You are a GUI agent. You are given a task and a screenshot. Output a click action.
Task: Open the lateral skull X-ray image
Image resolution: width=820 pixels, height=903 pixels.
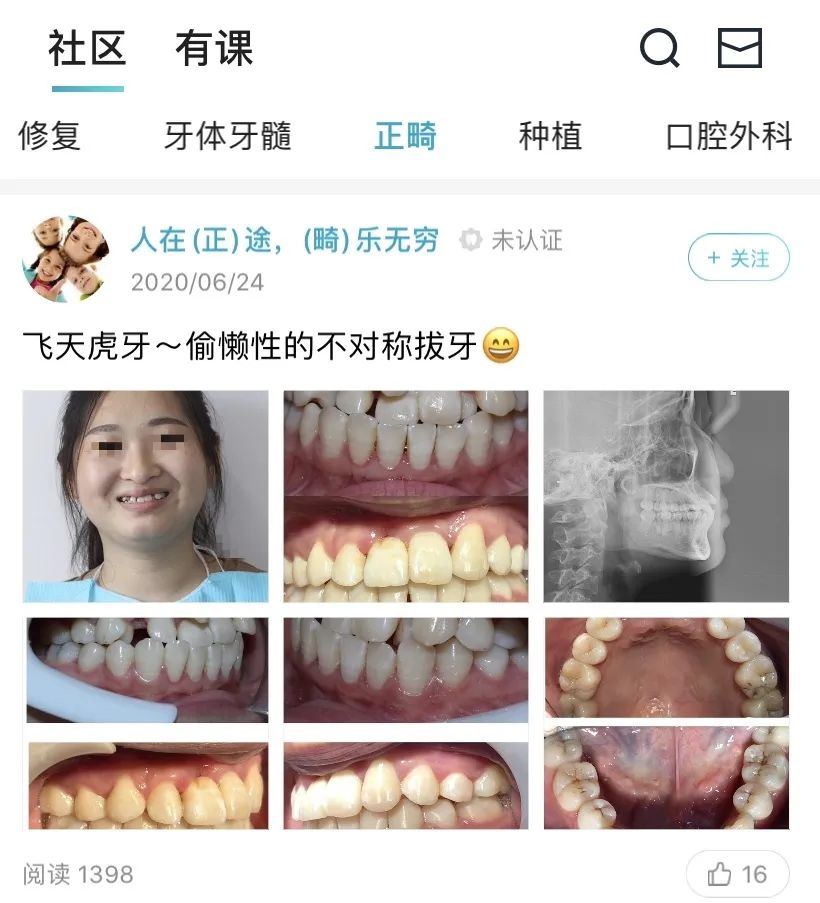[666, 496]
